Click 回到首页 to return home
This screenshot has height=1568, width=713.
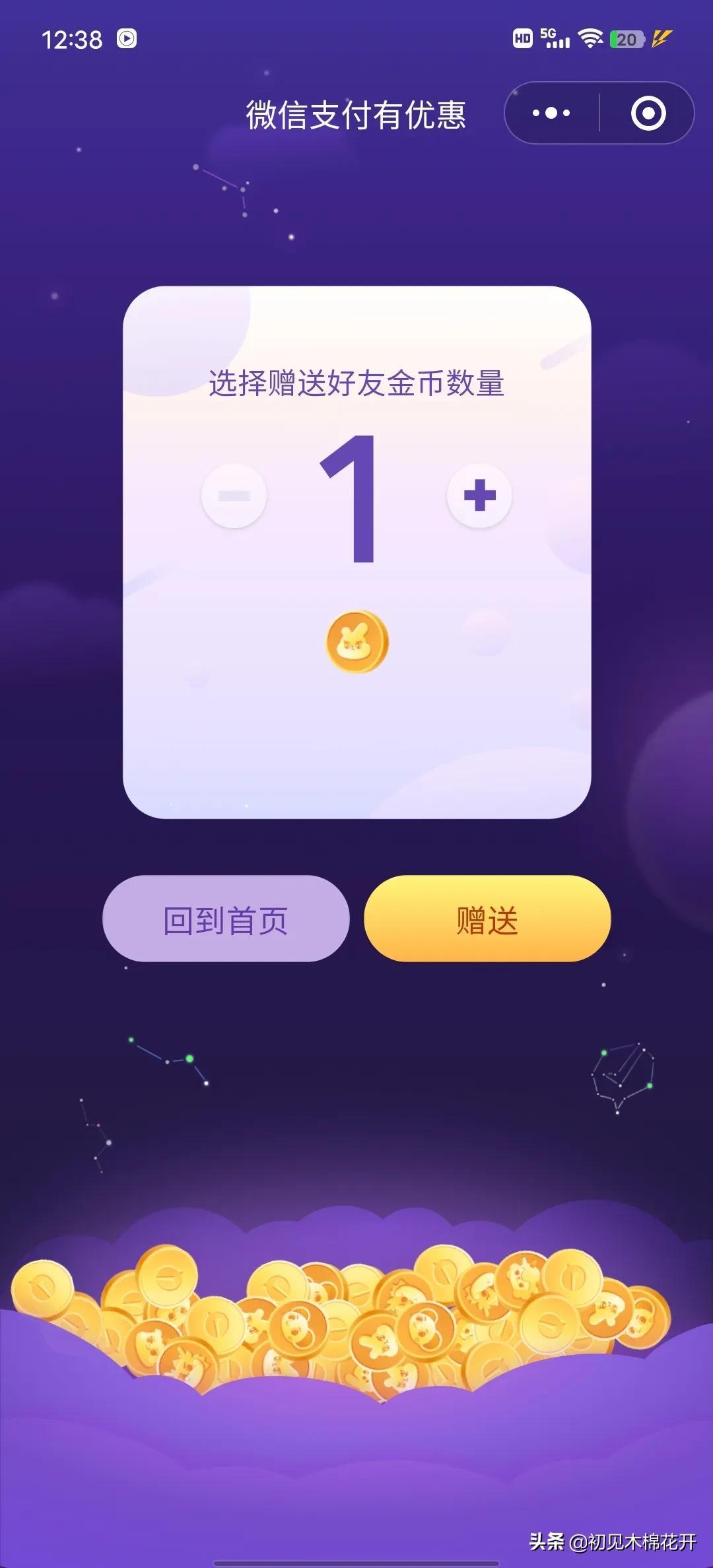(226, 921)
